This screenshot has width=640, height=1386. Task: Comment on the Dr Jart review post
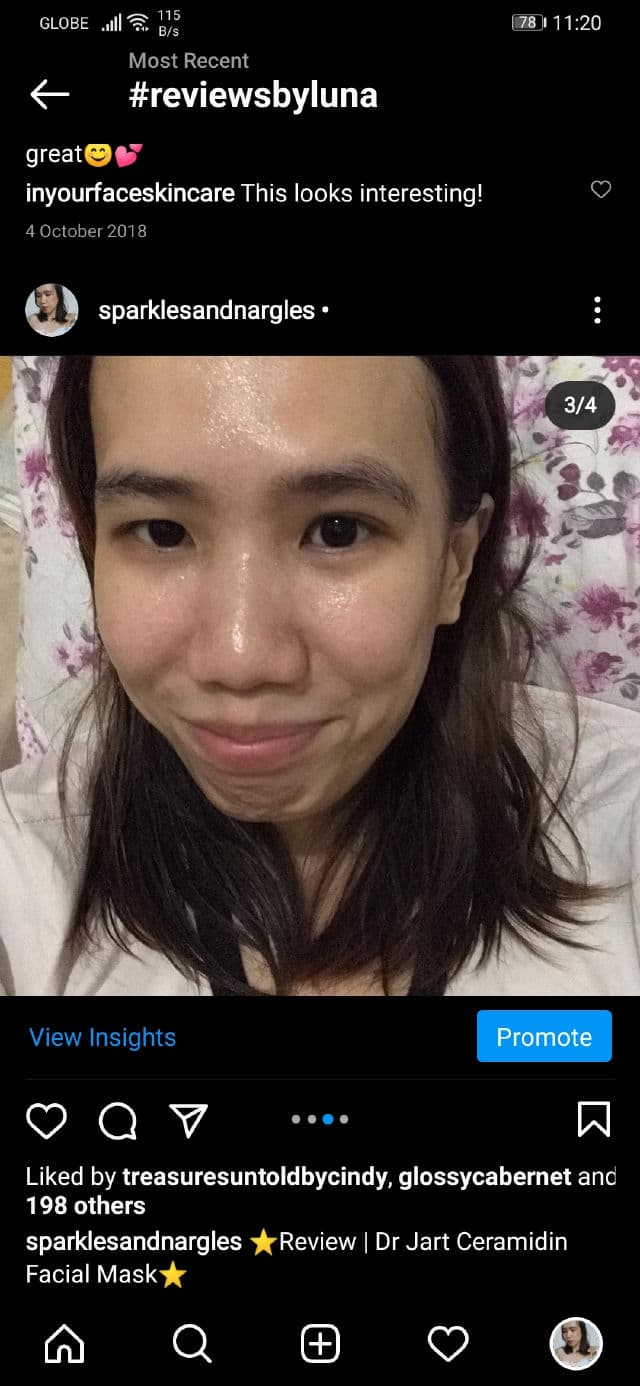click(118, 1121)
